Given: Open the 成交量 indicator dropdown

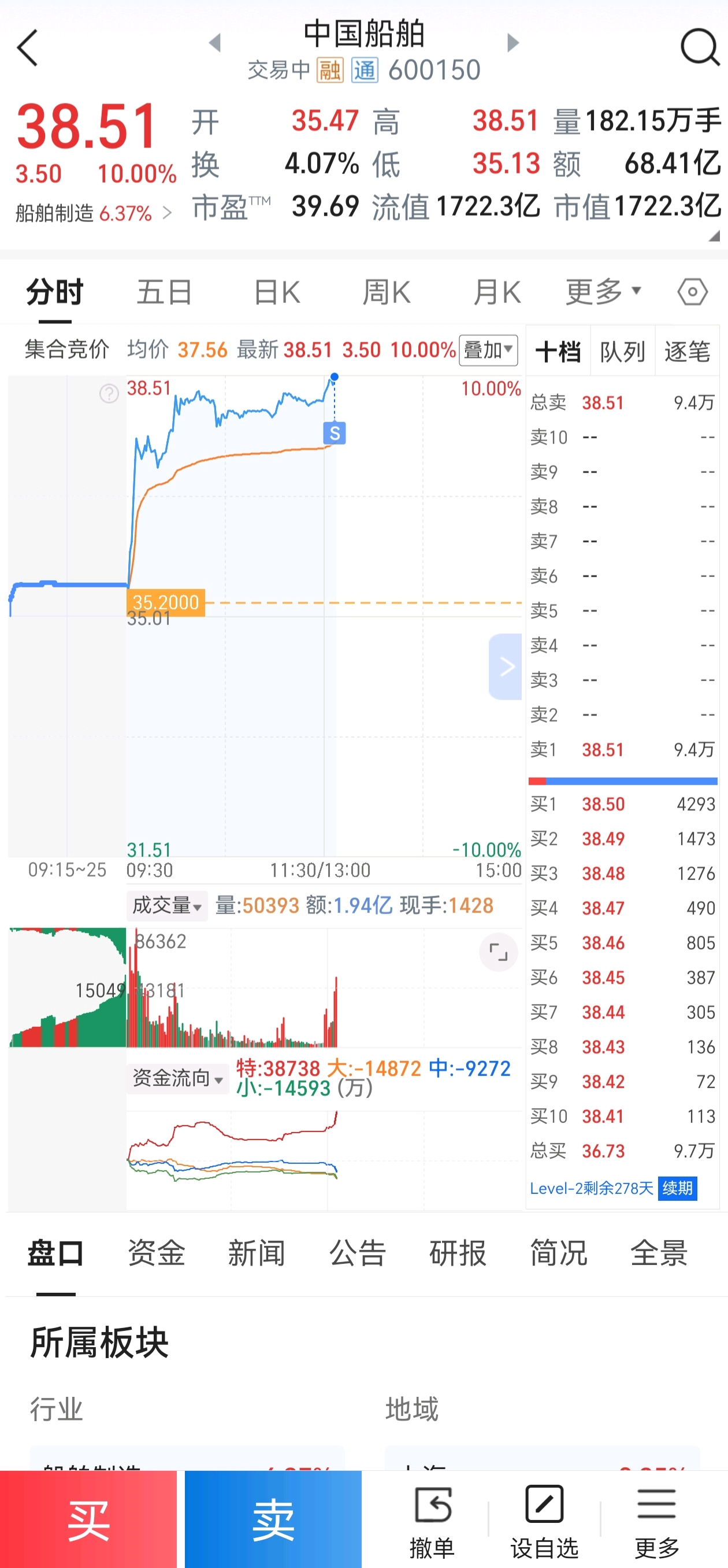Looking at the screenshot, I should point(166,905).
